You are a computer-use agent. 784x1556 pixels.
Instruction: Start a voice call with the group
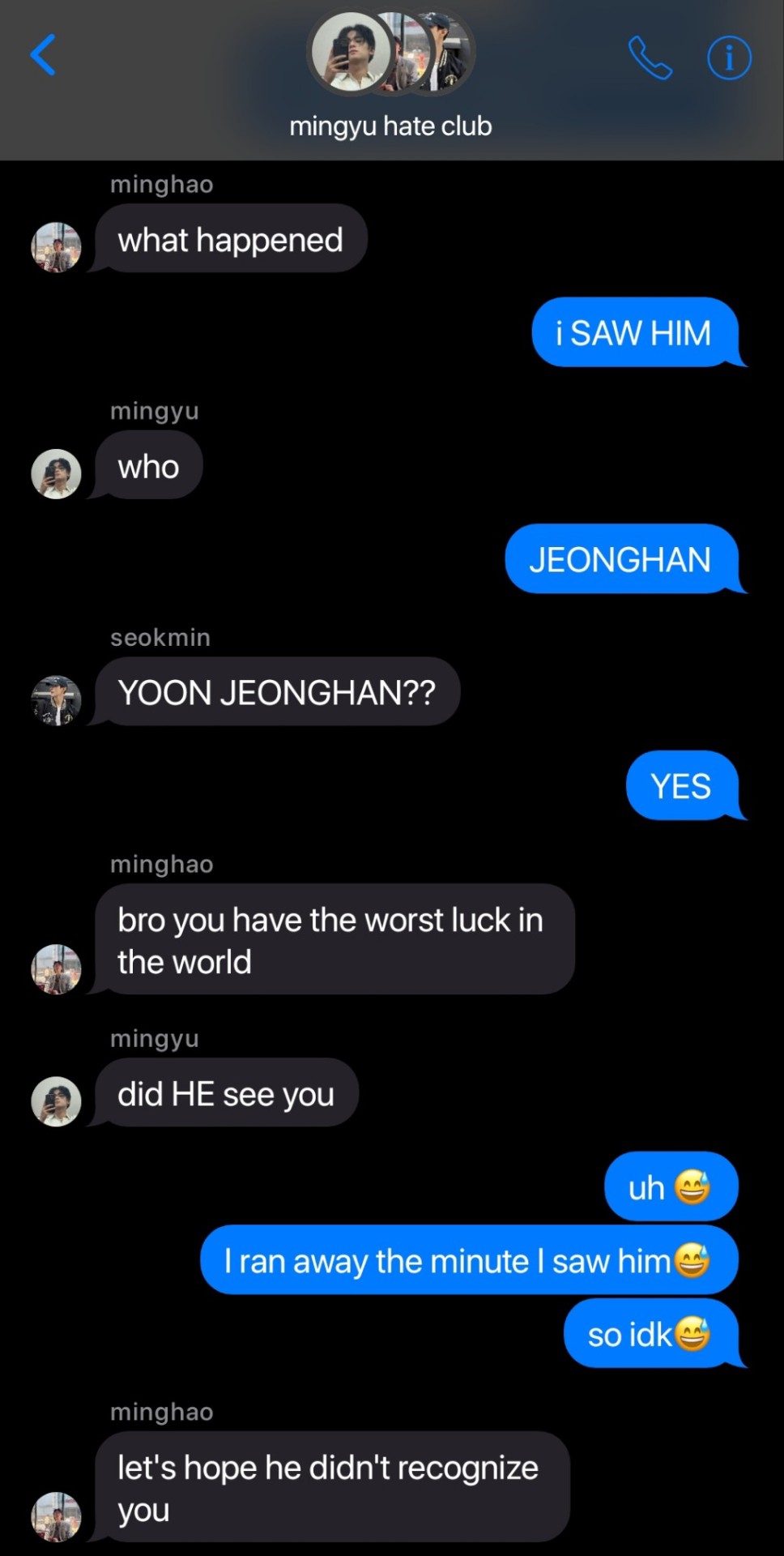(650, 58)
